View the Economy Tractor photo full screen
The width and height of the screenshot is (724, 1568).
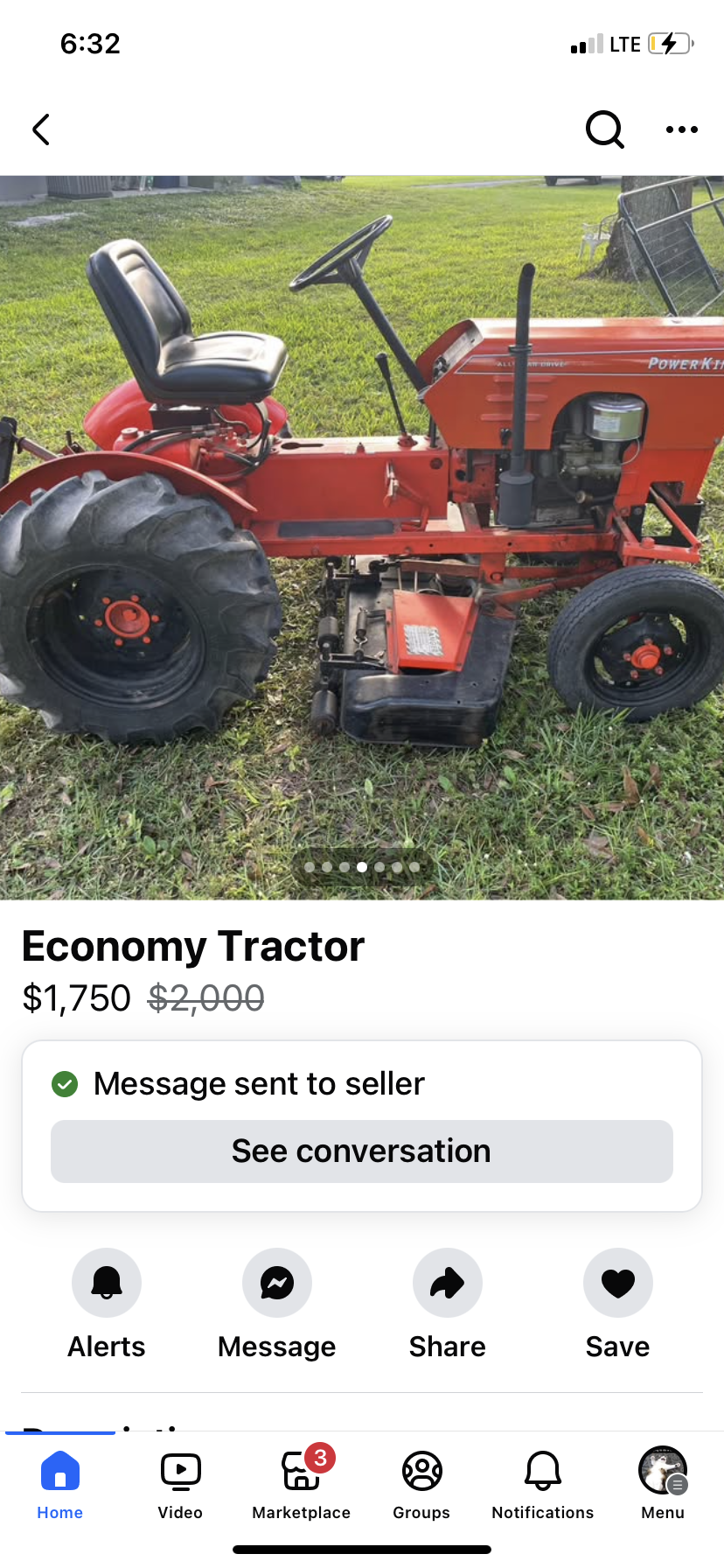click(x=362, y=537)
